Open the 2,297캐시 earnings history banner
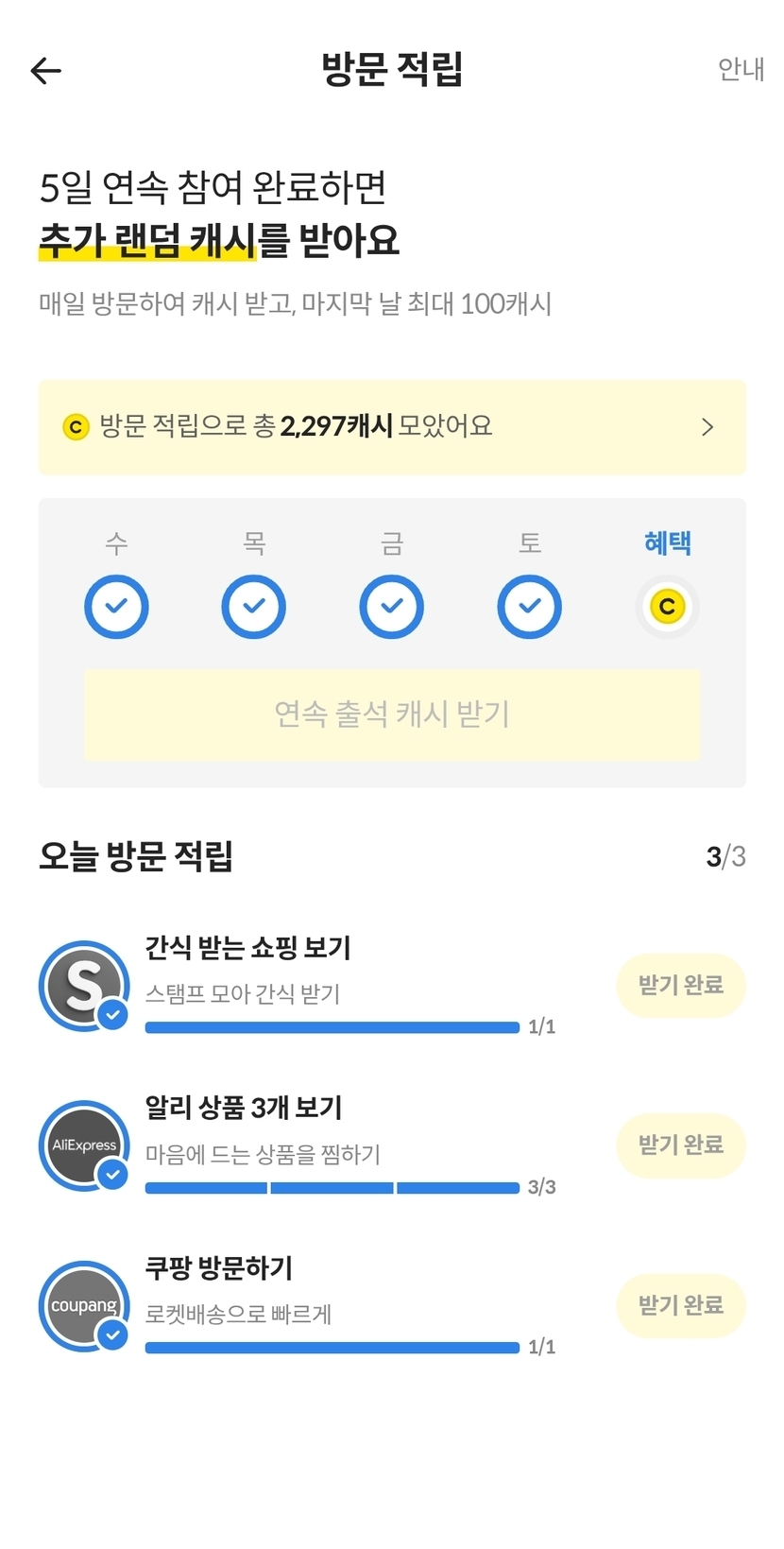Image resolution: width=784 pixels, height=1549 pixels. tap(392, 427)
